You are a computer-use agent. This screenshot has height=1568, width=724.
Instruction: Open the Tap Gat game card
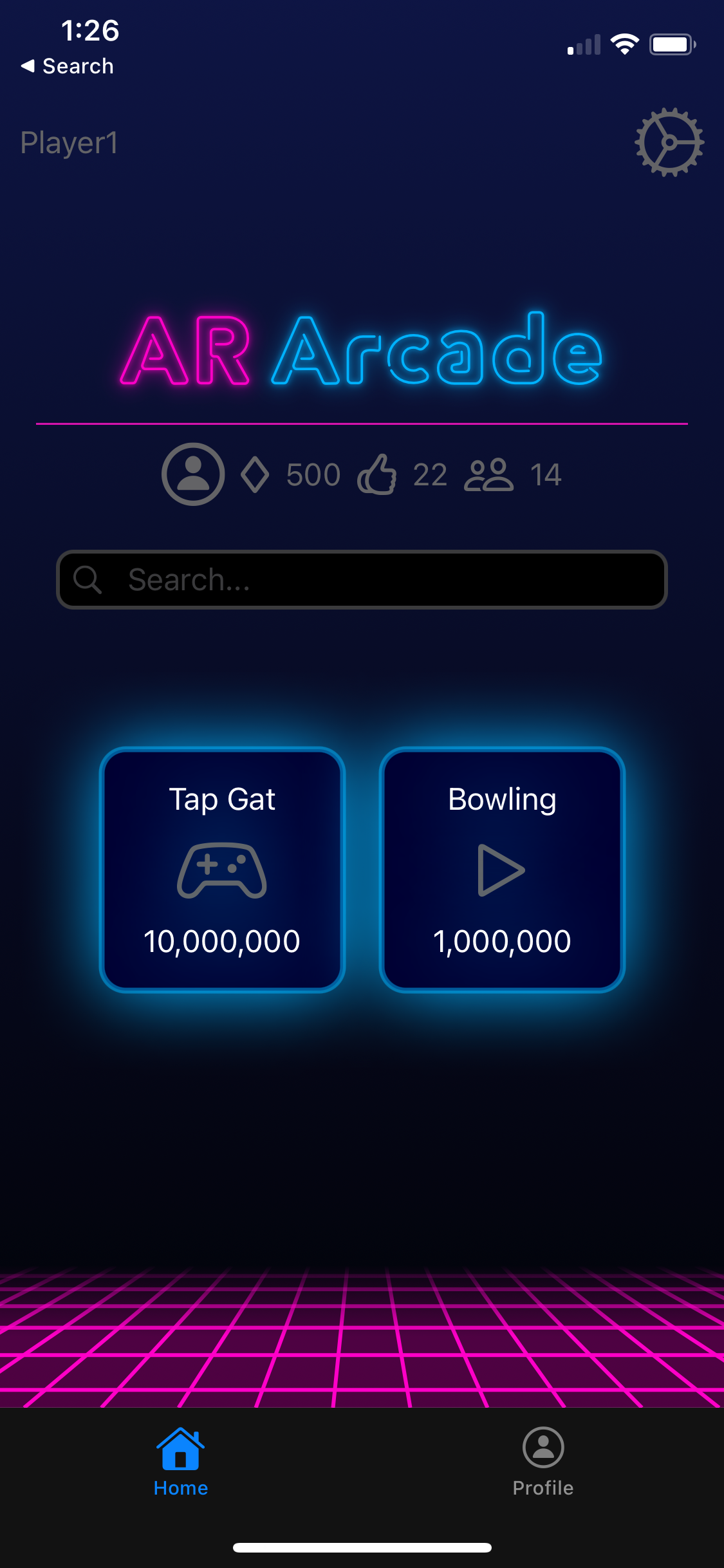[x=222, y=870]
